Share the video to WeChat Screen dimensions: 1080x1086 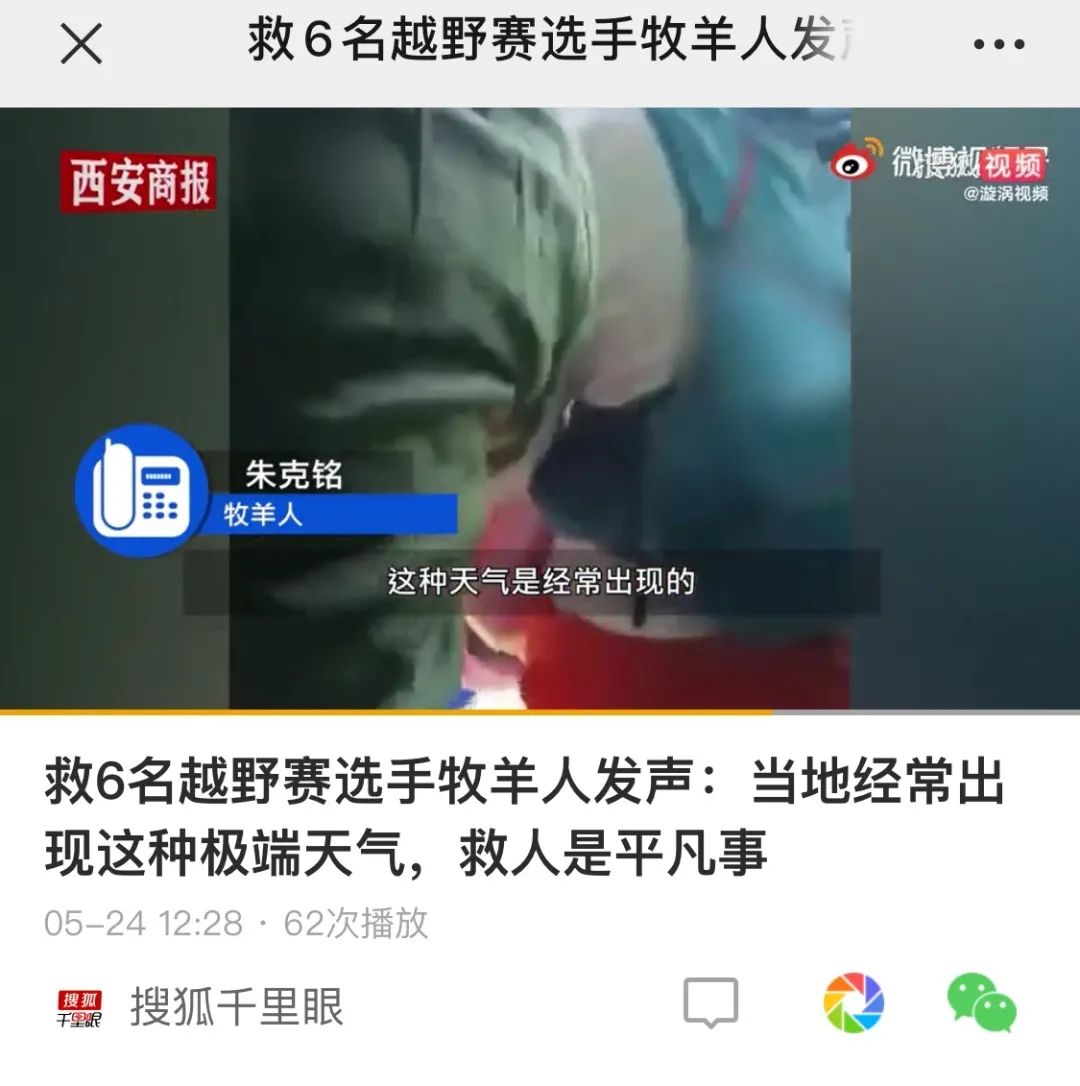(x=981, y=1003)
